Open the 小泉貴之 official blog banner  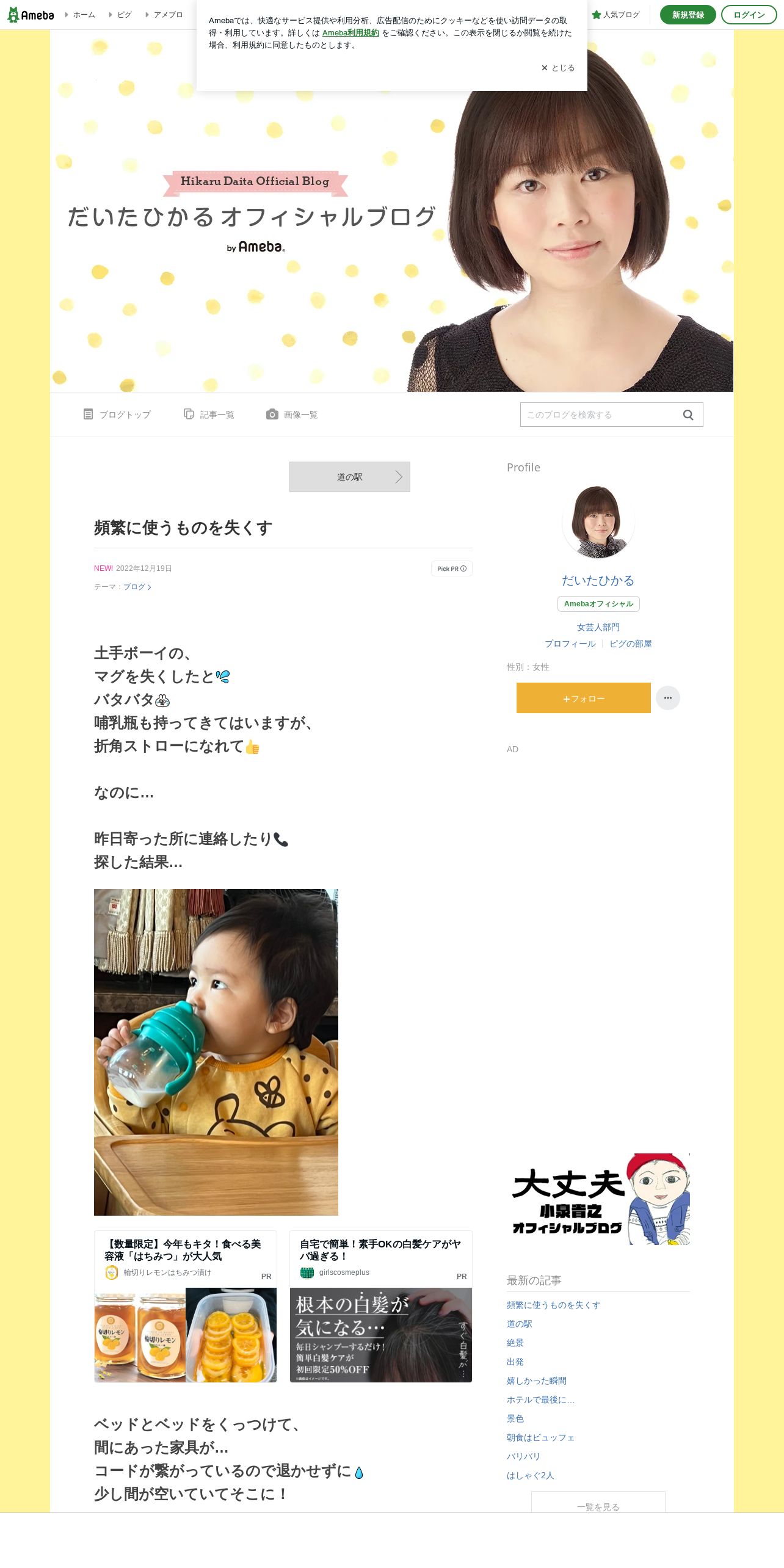coord(598,1199)
